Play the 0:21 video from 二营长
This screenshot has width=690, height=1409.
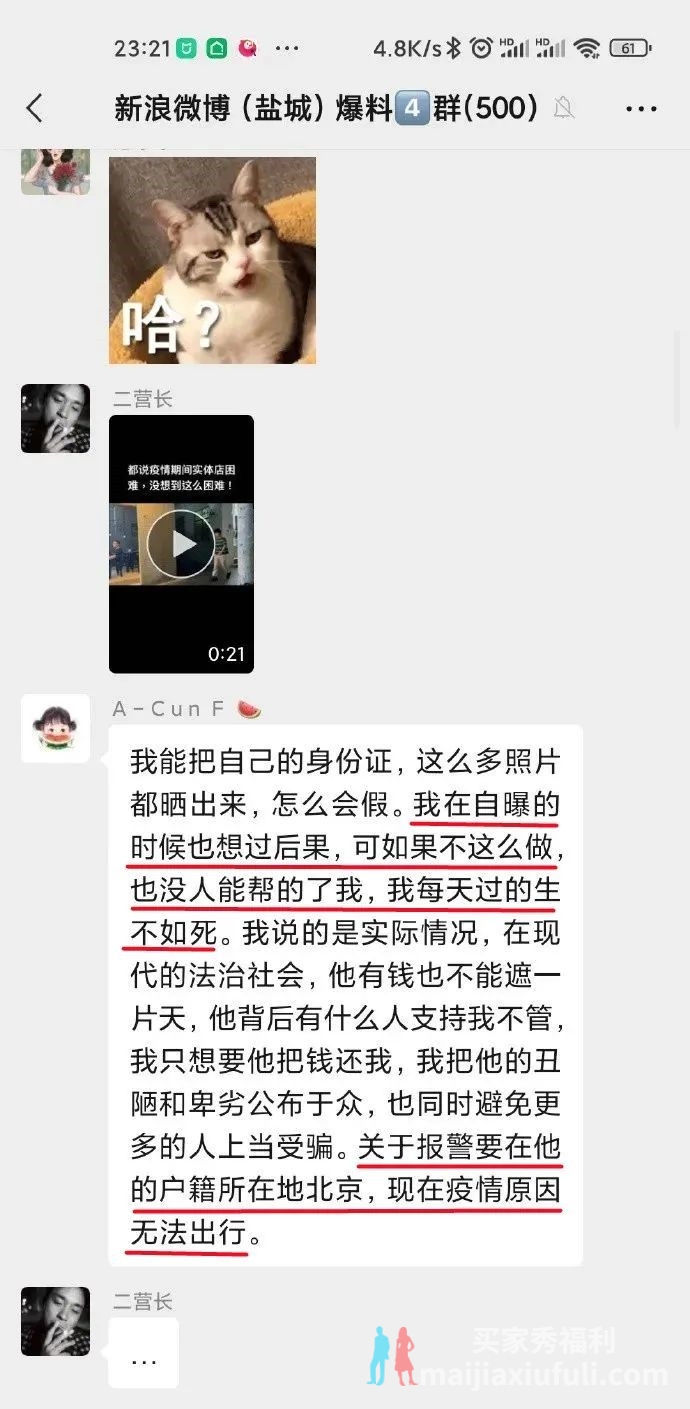(x=181, y=544)
